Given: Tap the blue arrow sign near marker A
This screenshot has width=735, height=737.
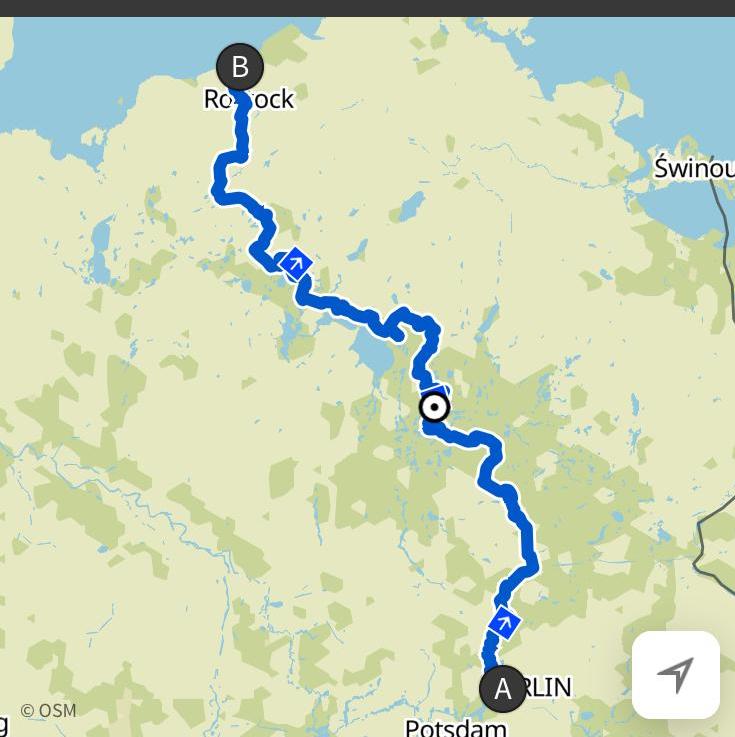Looking at the screenshot, I should click(x=505, y=624).
